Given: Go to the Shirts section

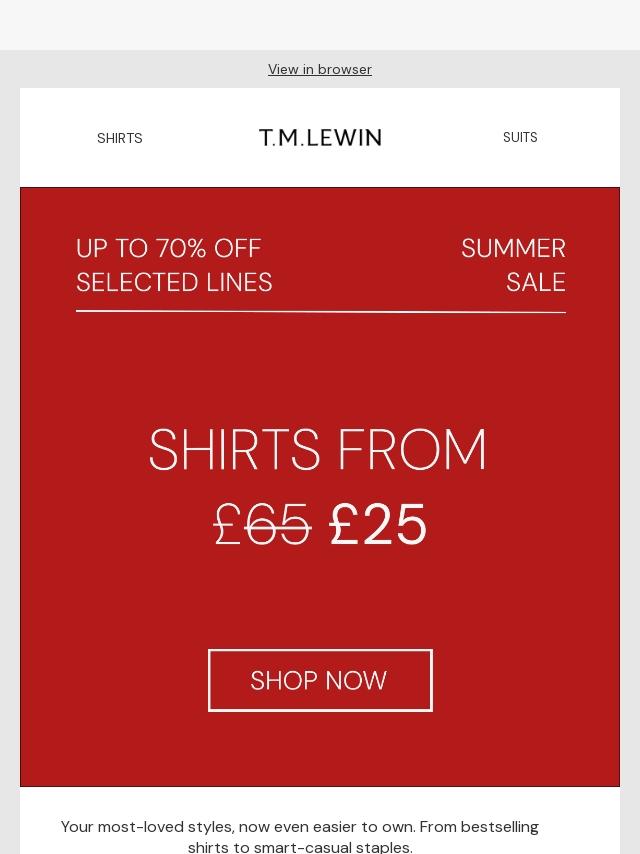Looking at the screenshot, I should point(120,138).
